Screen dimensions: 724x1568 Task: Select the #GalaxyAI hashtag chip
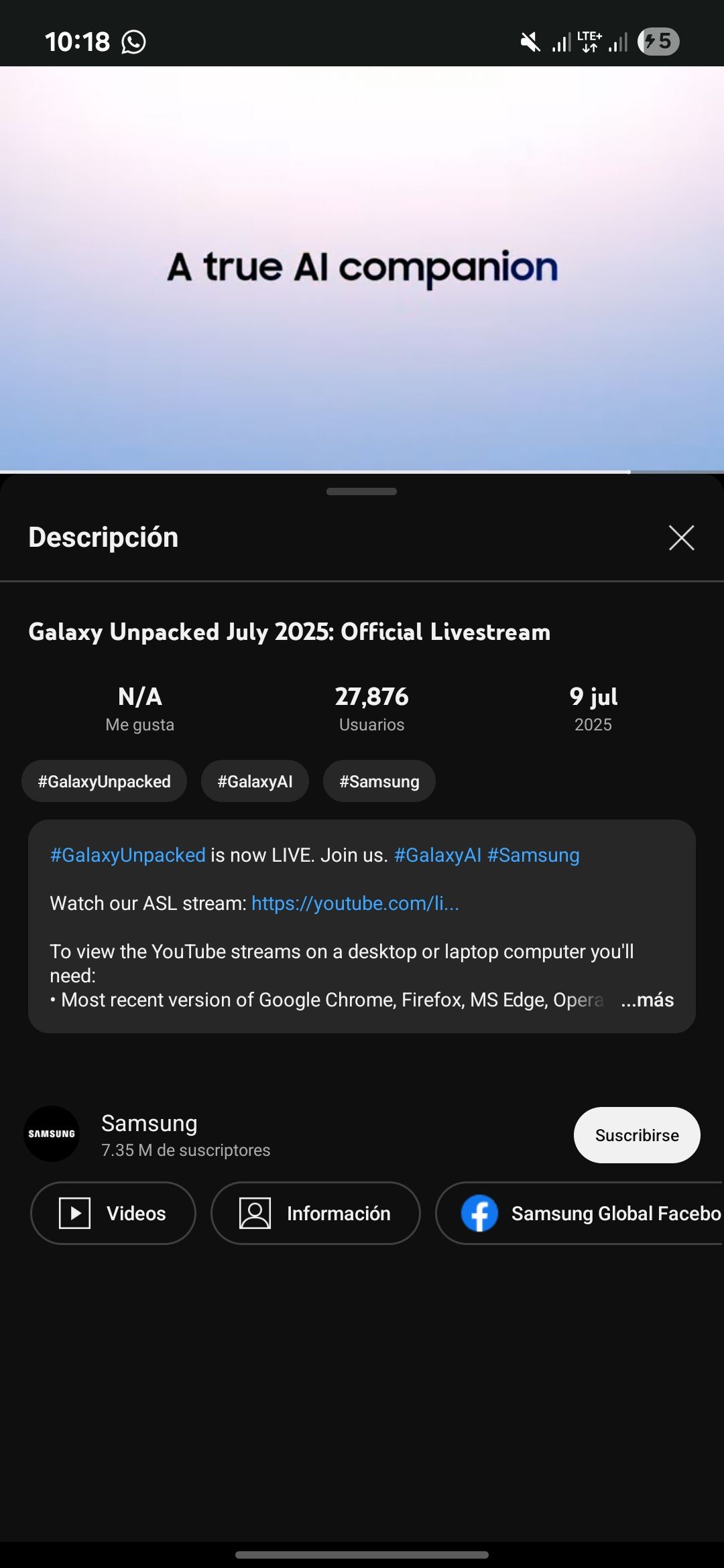point(255,781)
